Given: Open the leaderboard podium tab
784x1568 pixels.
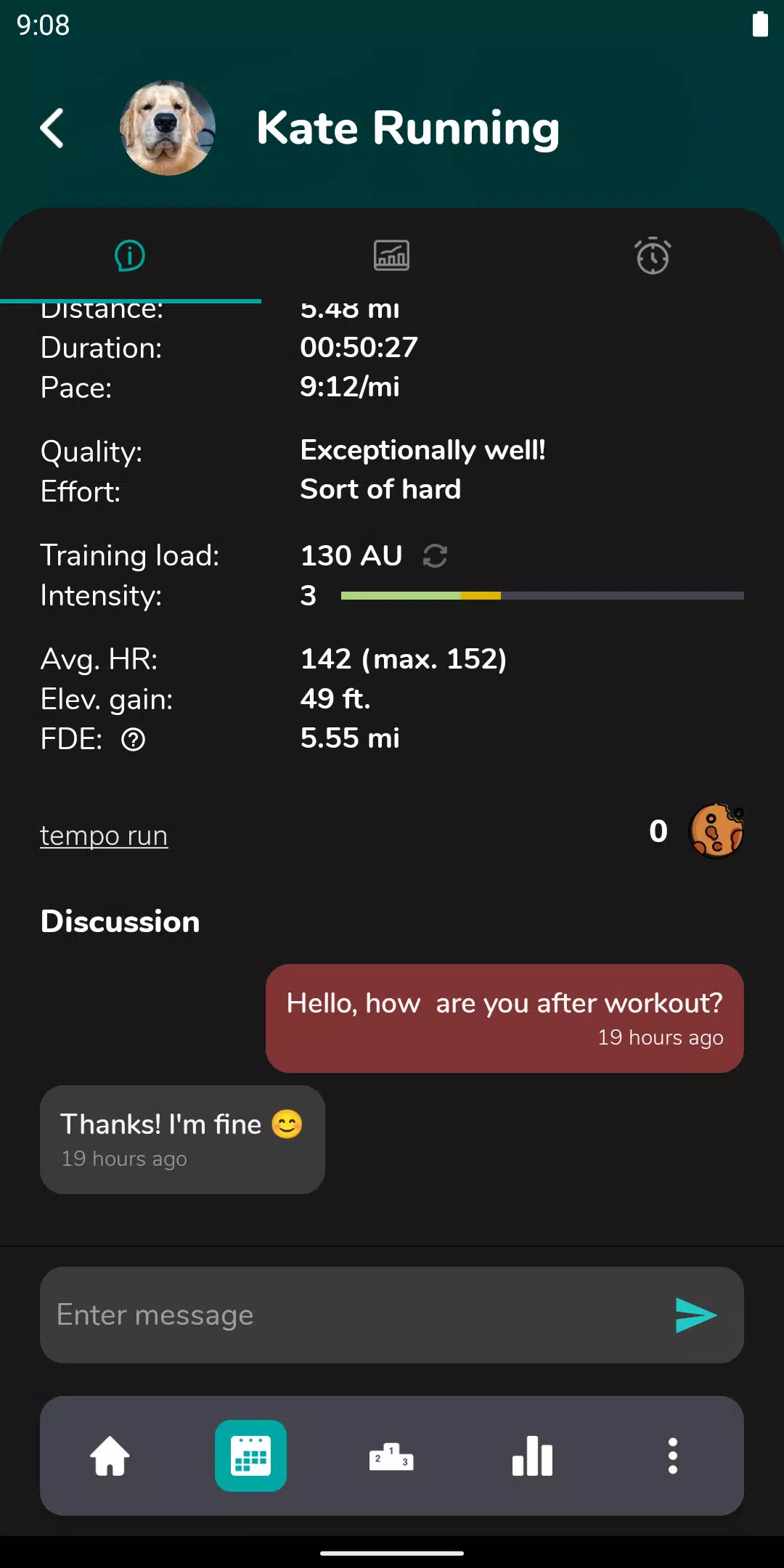Looking at the screenshot, I should [391, 1456].
